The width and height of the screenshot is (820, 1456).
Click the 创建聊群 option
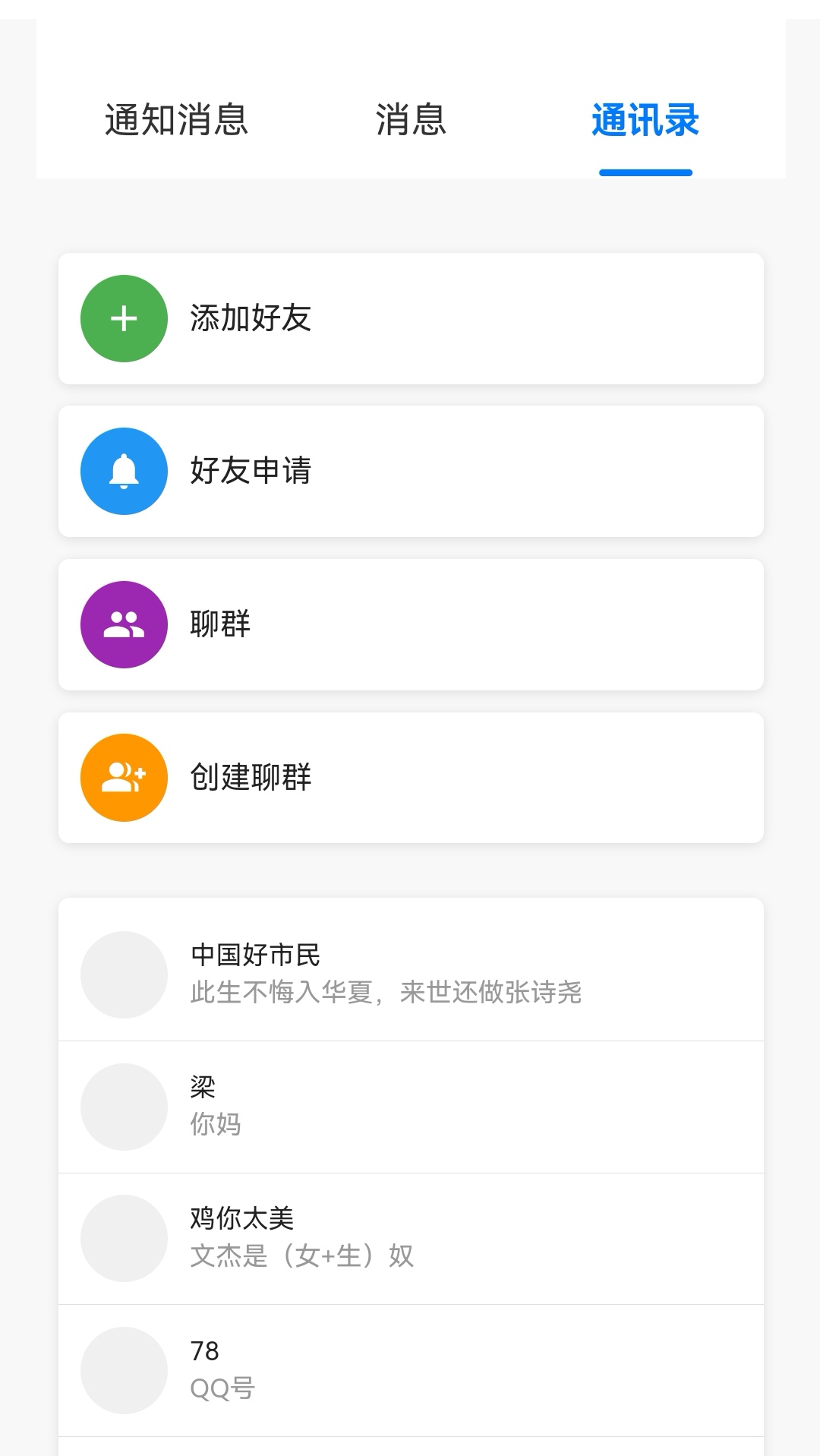pyautogui.click(x=410, y=777)
